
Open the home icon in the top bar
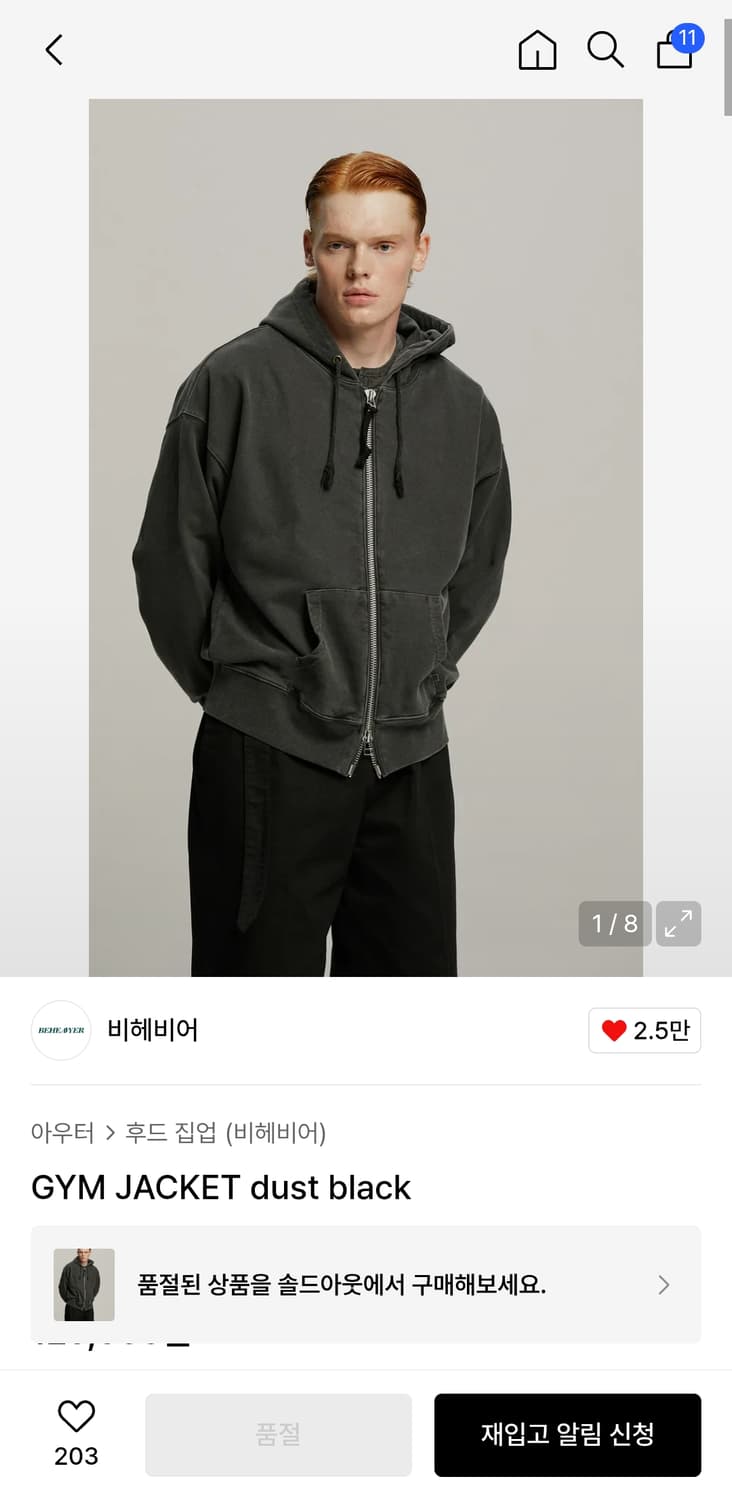point(537,50)
